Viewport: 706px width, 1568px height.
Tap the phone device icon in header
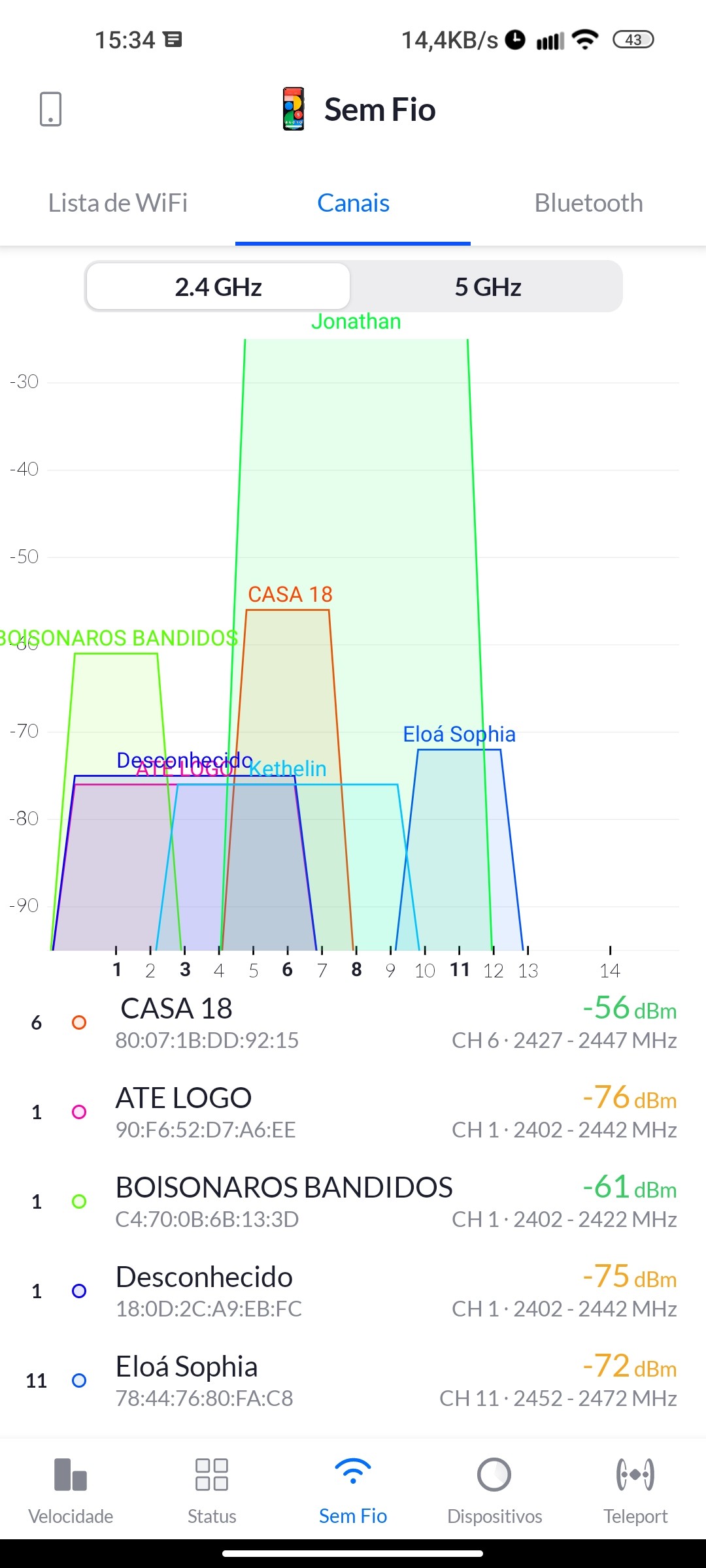click(x=50, y=109)
